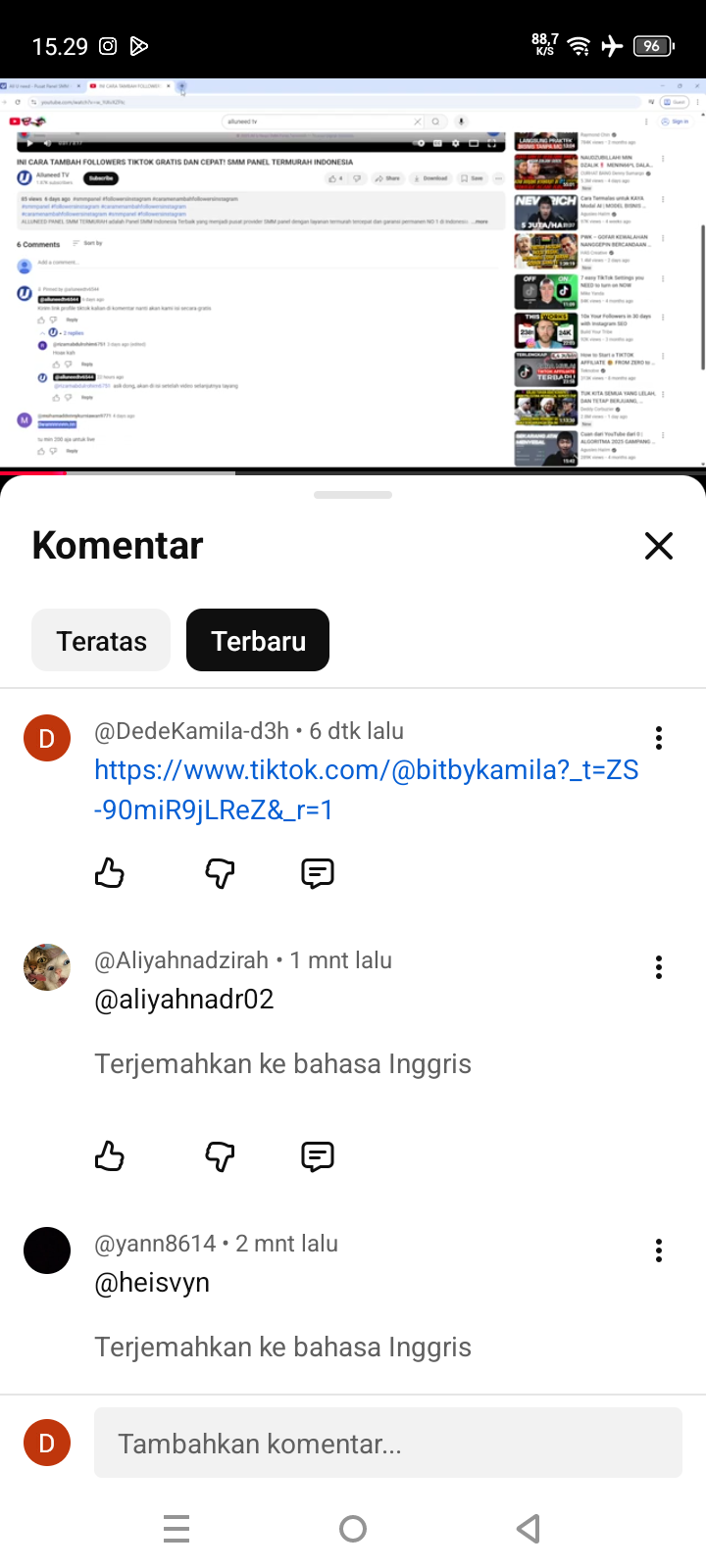
Task: Reply to the comment by @DedeKamila-d3h
Action: pos(318,872)
